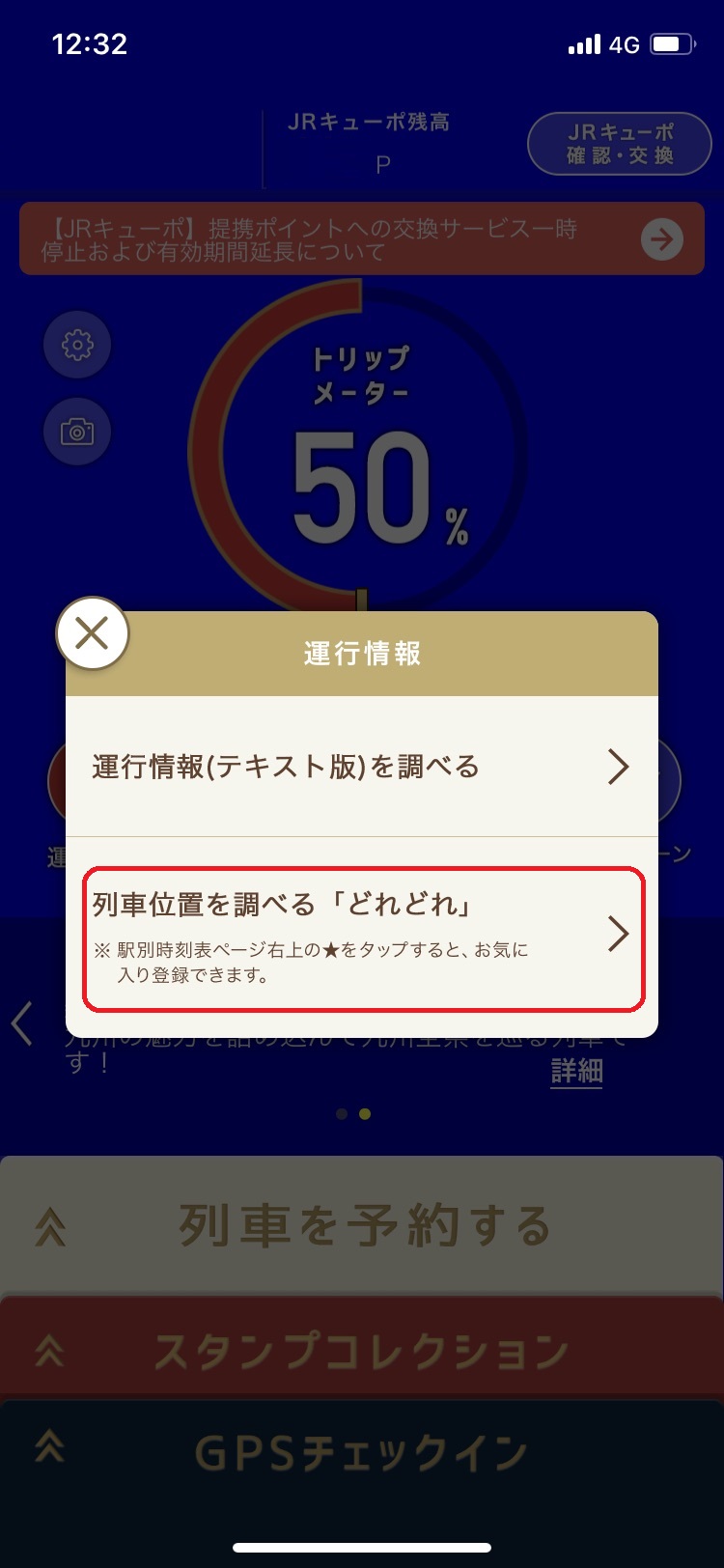
Task: Open settings gear icon
Action: pyautogui.click(x=77, y=345)
